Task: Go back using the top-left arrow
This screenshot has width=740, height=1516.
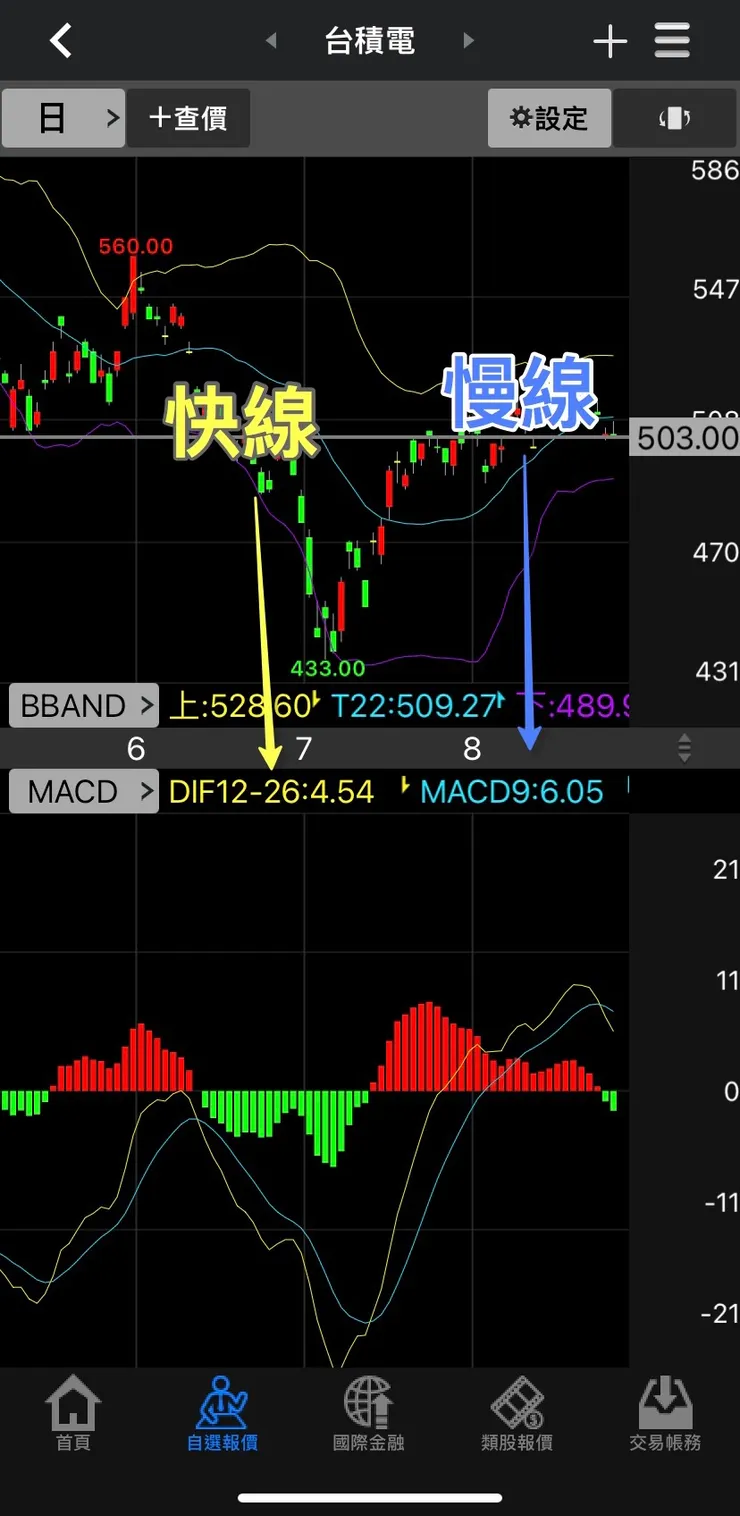Action: point(62,41)
